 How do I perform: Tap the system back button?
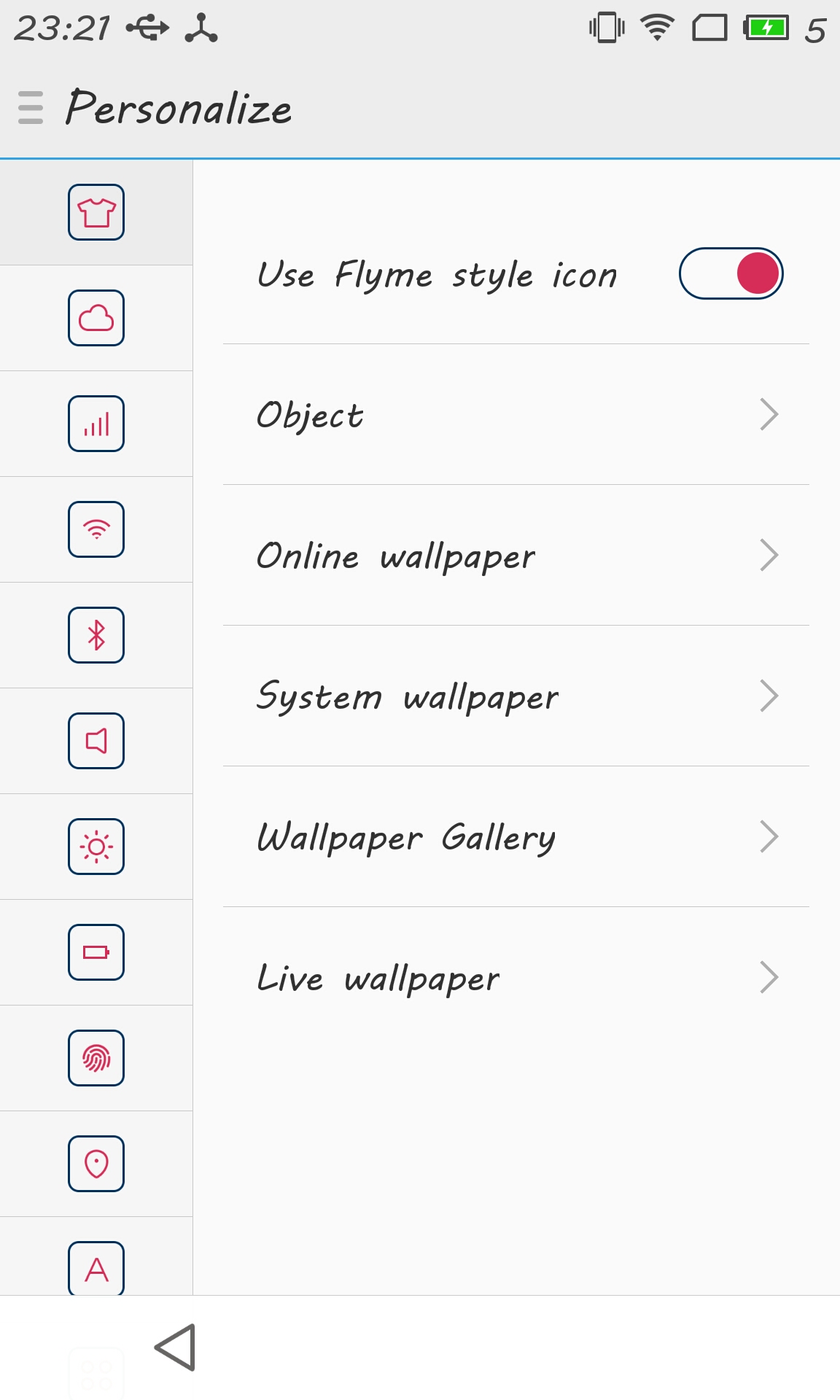[175, 1347]
